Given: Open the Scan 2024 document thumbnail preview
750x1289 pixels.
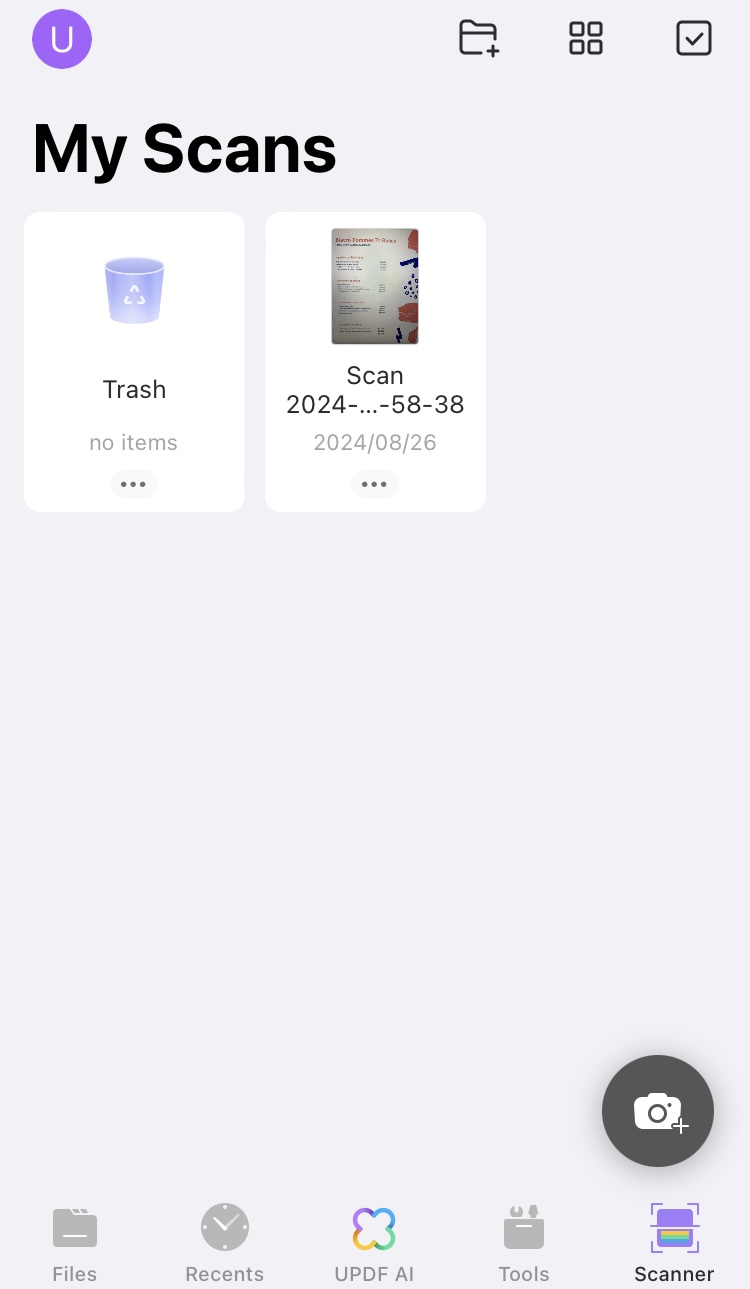Looking at the screenshot, I should tap(374, 286).
